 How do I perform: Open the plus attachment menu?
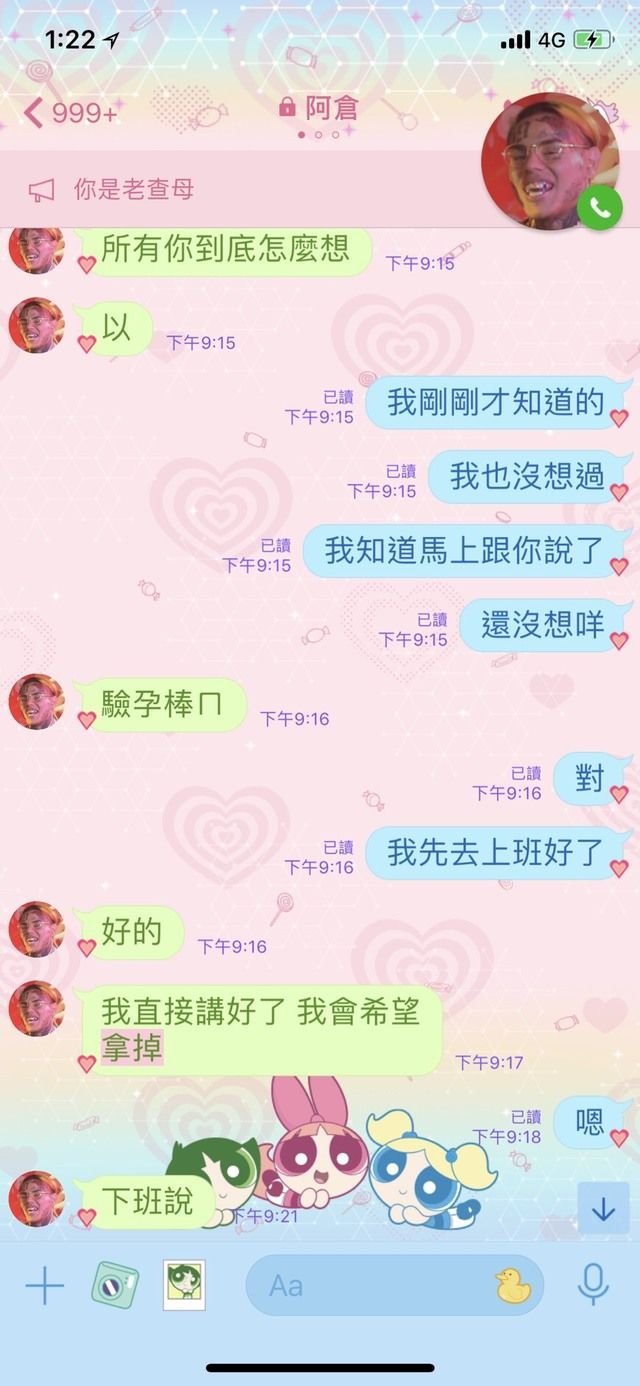pyautogui.click(x=44, y=1285)
